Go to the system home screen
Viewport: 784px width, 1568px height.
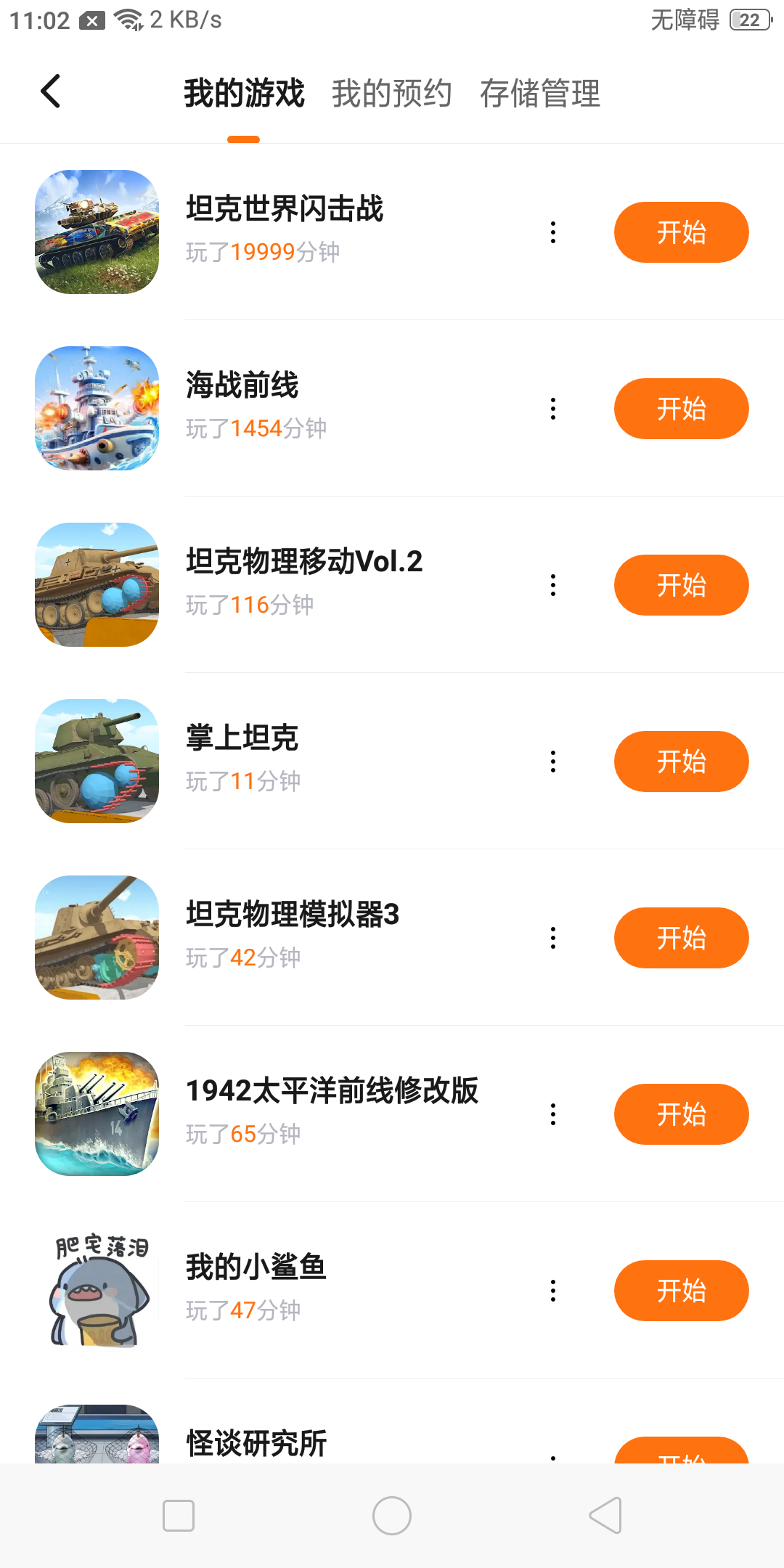point(392,1516)
